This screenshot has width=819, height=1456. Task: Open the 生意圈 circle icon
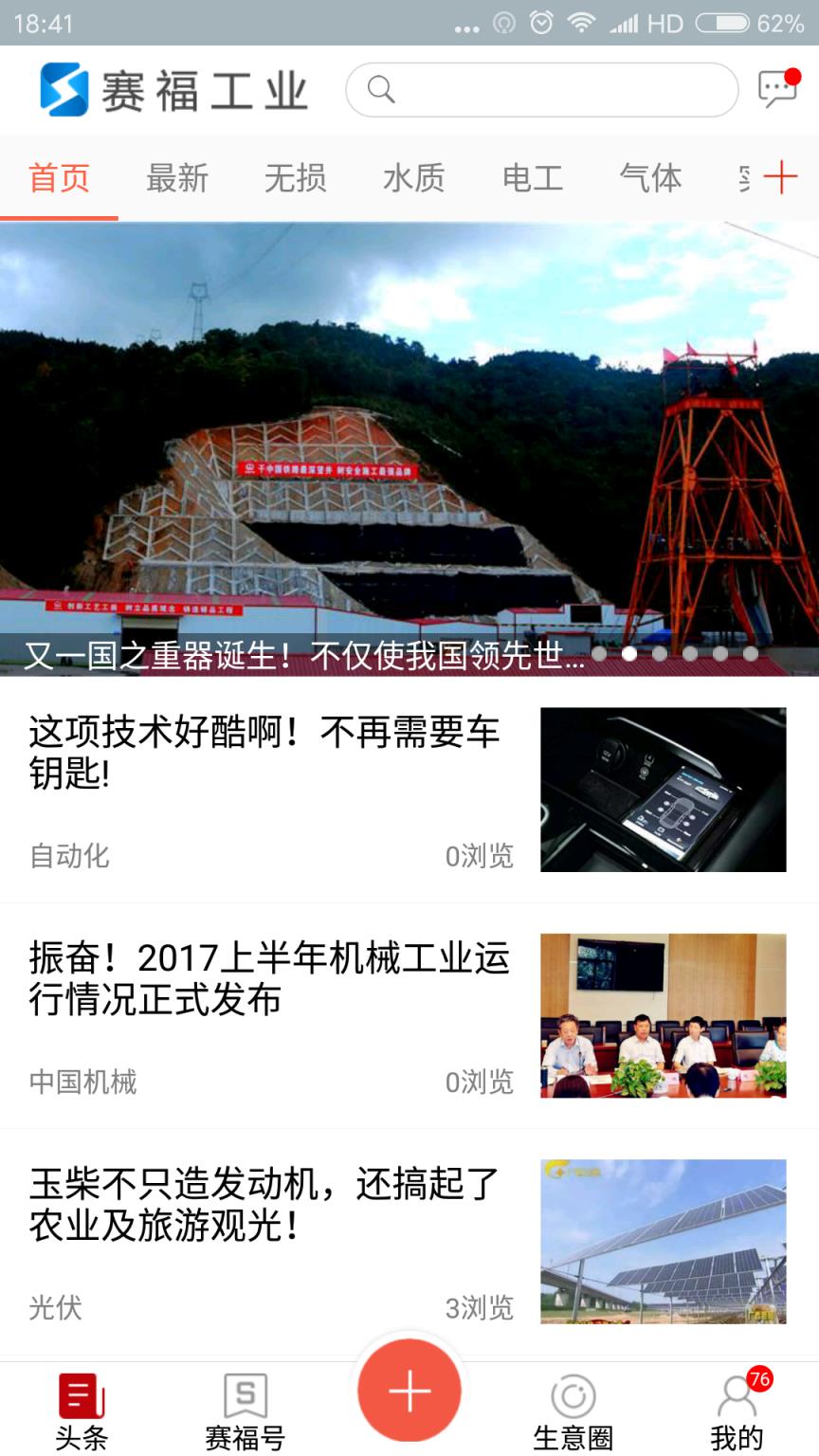pyautogui.click(x=573, y=1393)
